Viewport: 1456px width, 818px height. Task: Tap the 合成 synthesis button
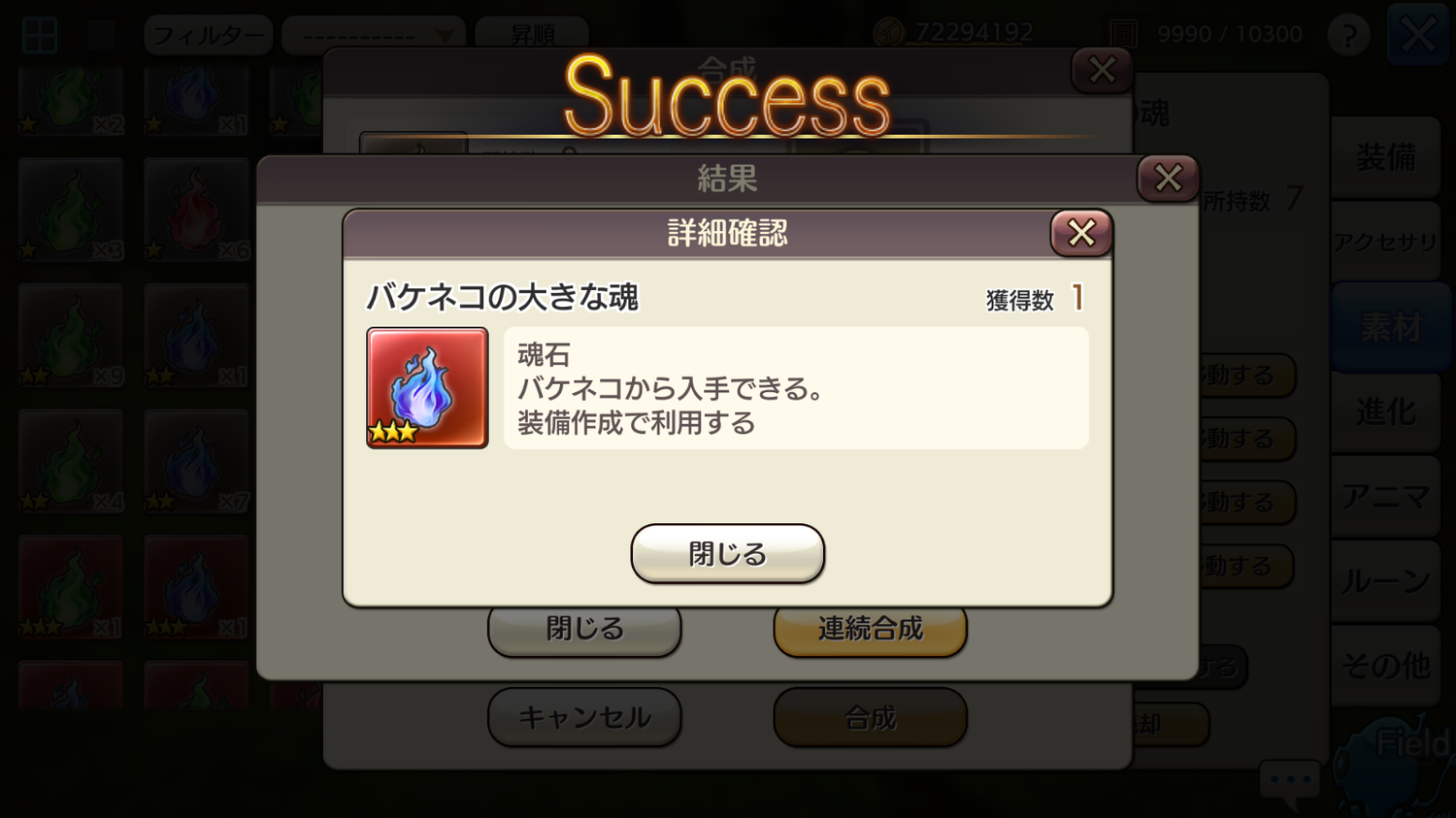coord(870,718)
